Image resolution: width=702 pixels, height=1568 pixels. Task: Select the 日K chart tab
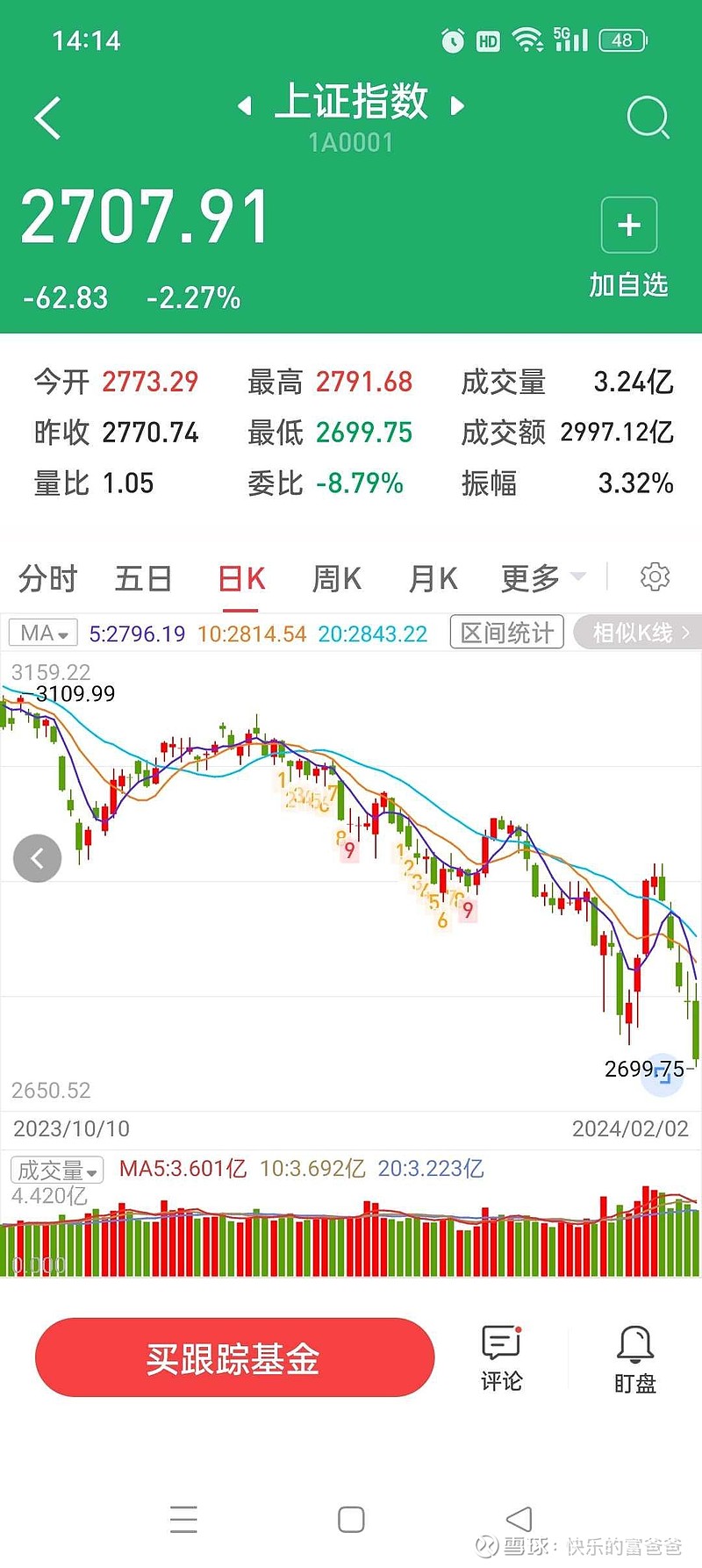[241, 579]
